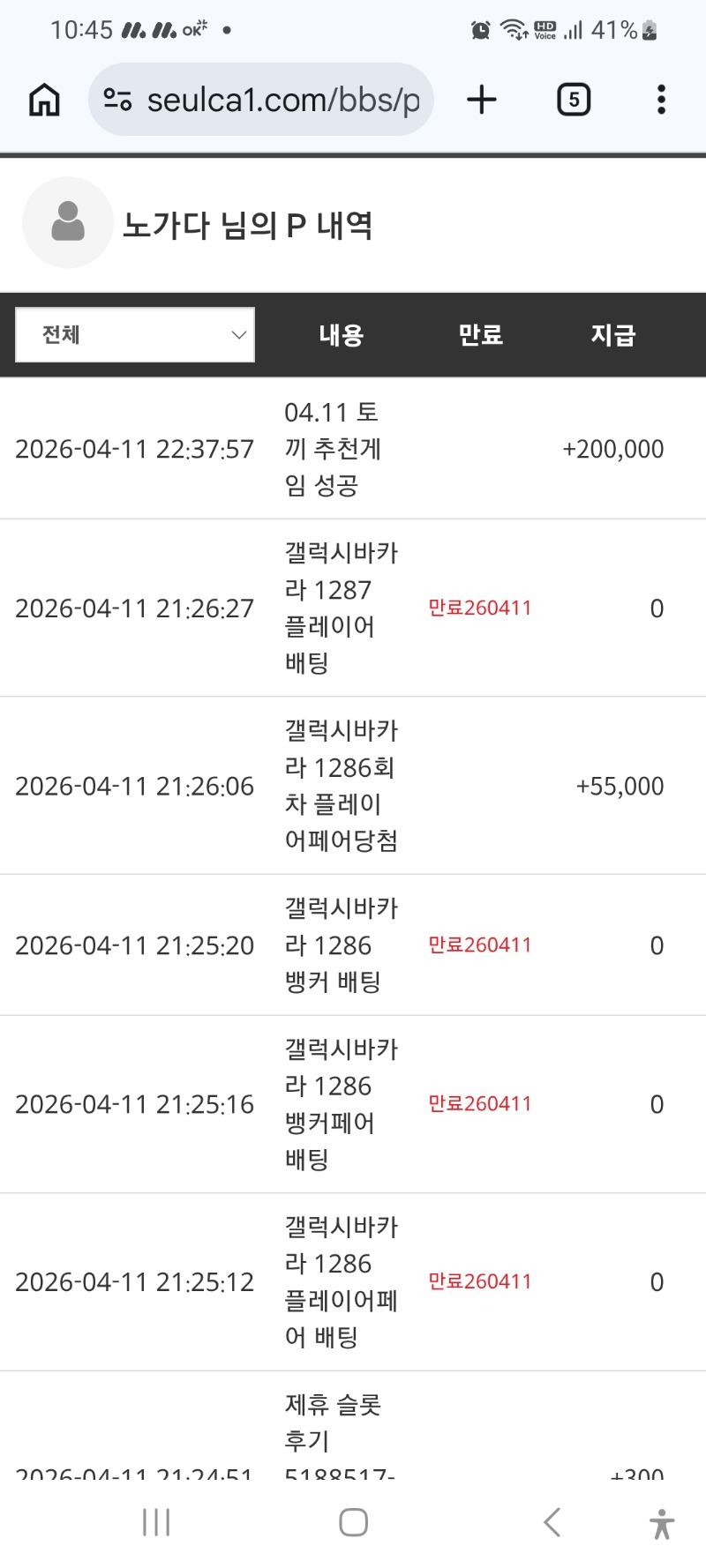View the five open tabs
The image size is (706, 1568).
click(574, 100)
